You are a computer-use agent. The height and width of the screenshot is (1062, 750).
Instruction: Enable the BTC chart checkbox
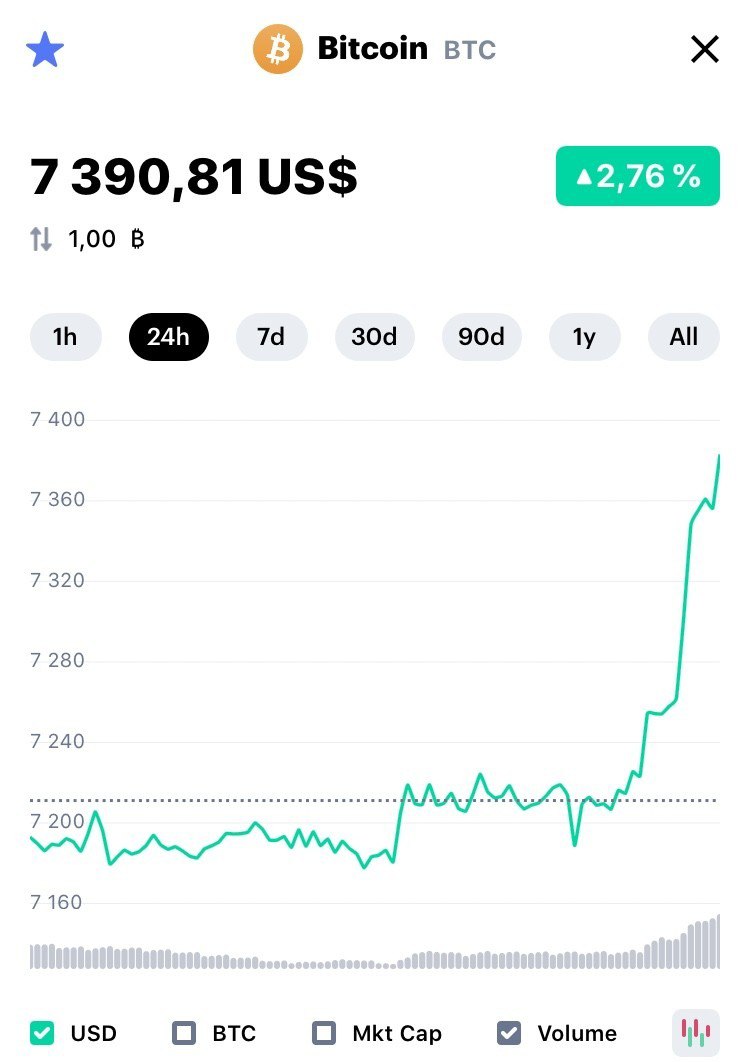pyautogui.click(x=184, y=1033)
